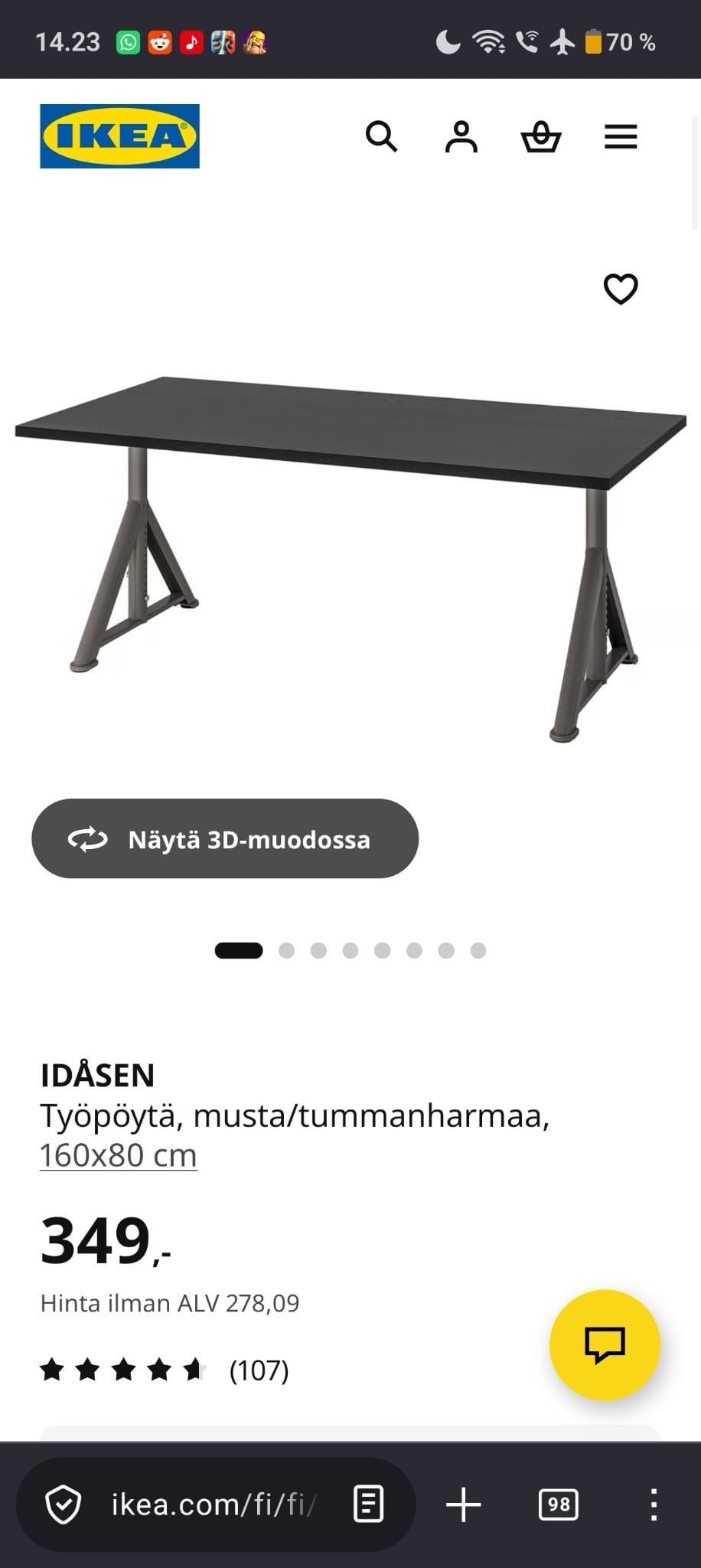Open the customer reviews rating (107)
Image resolution: width=701 pixels, height=1568 pixels.
[x=165, y=1370]
